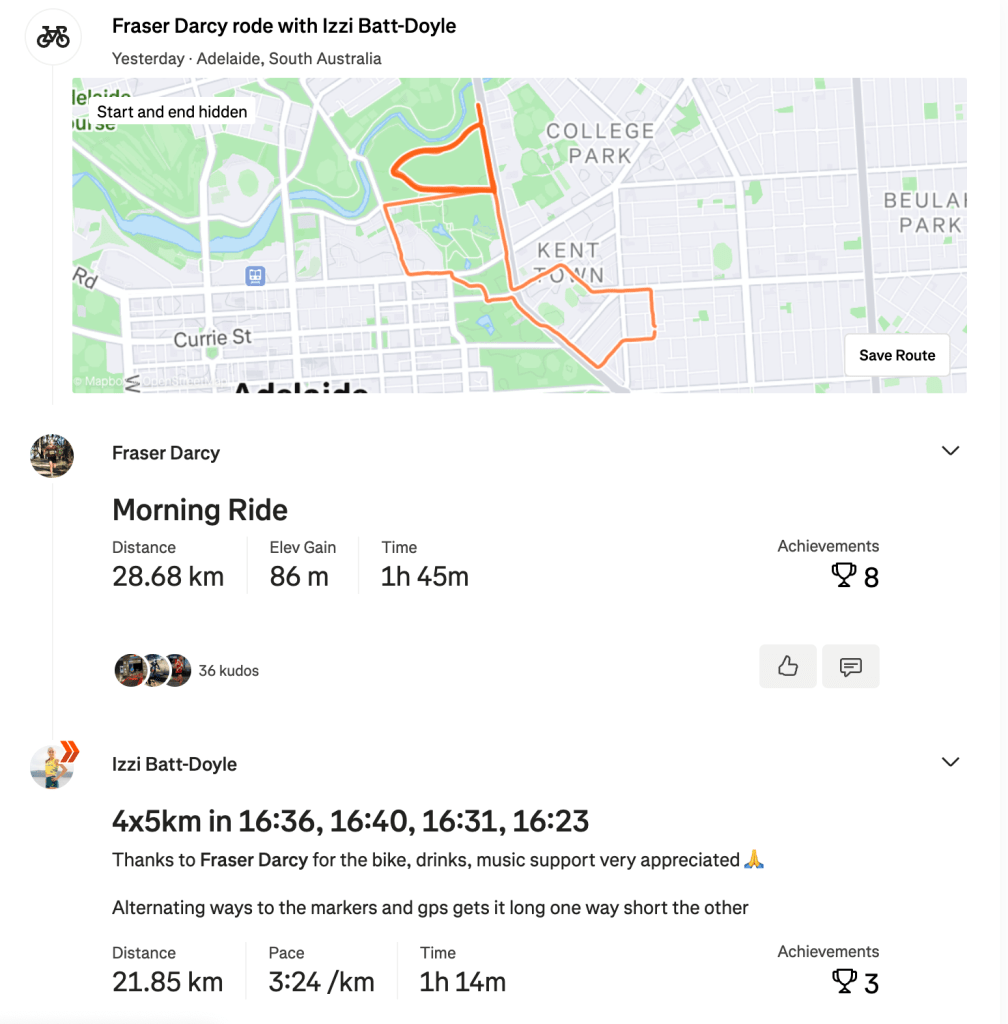View Fraser Darcy's 8 achievements

[856, 576]
